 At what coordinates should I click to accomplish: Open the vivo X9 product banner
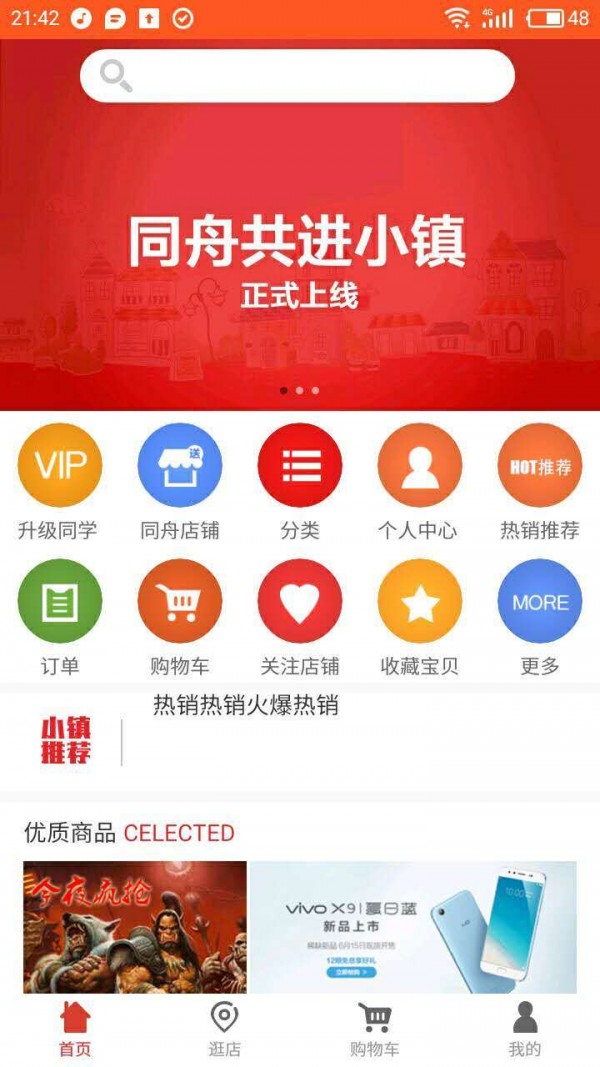(x=412, y=926)
